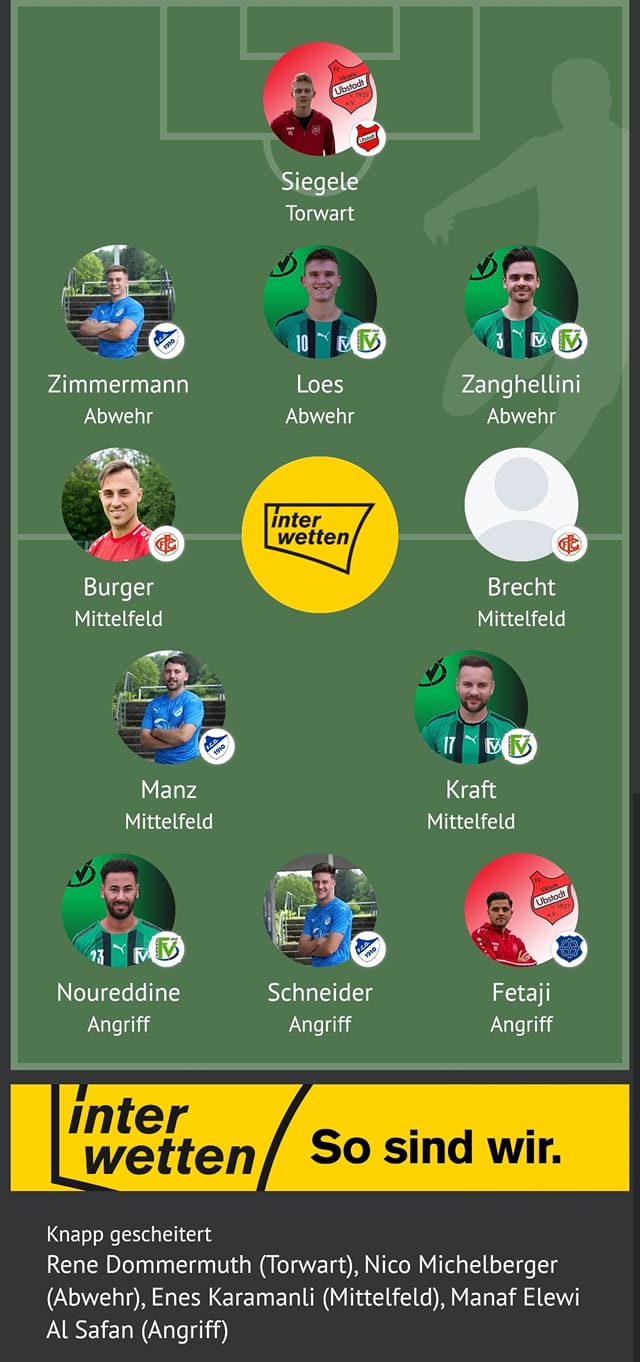Open the Interwetten 'So sind wir.' banner
The height and width of the screenshot is (1362, 640).
pyautogui.click(x=320, y=1137)
